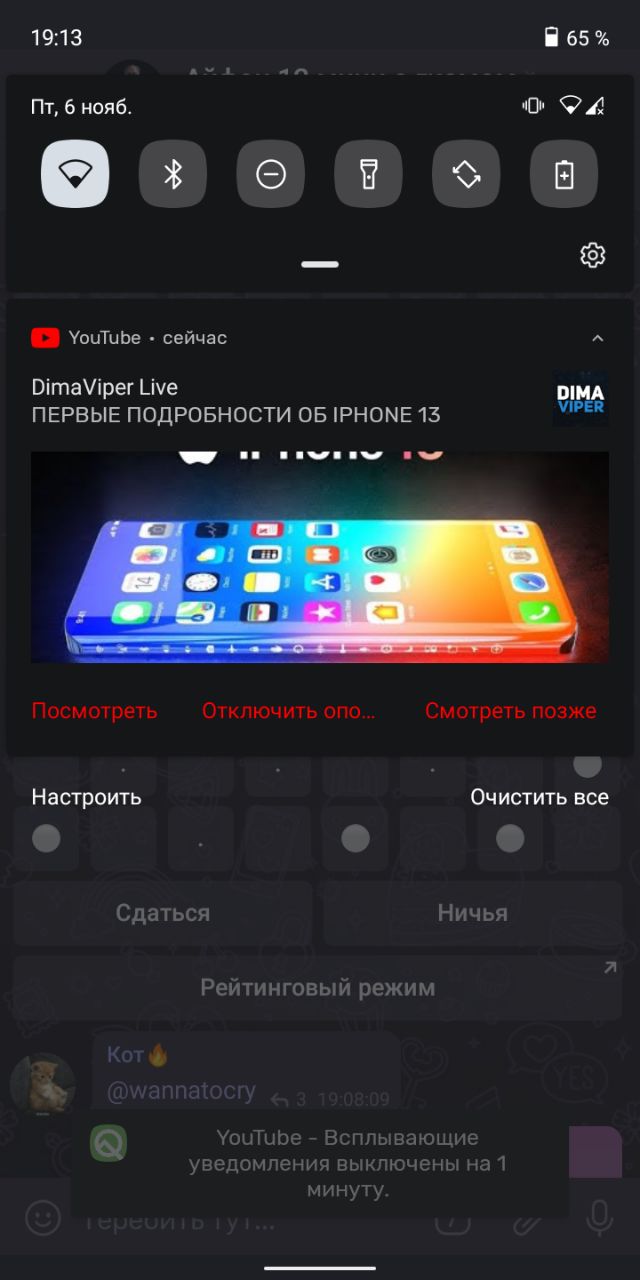The image size is (640, 1280).
Task: Enable Do Not Disturb mode
Action: (x=271, y=175)
